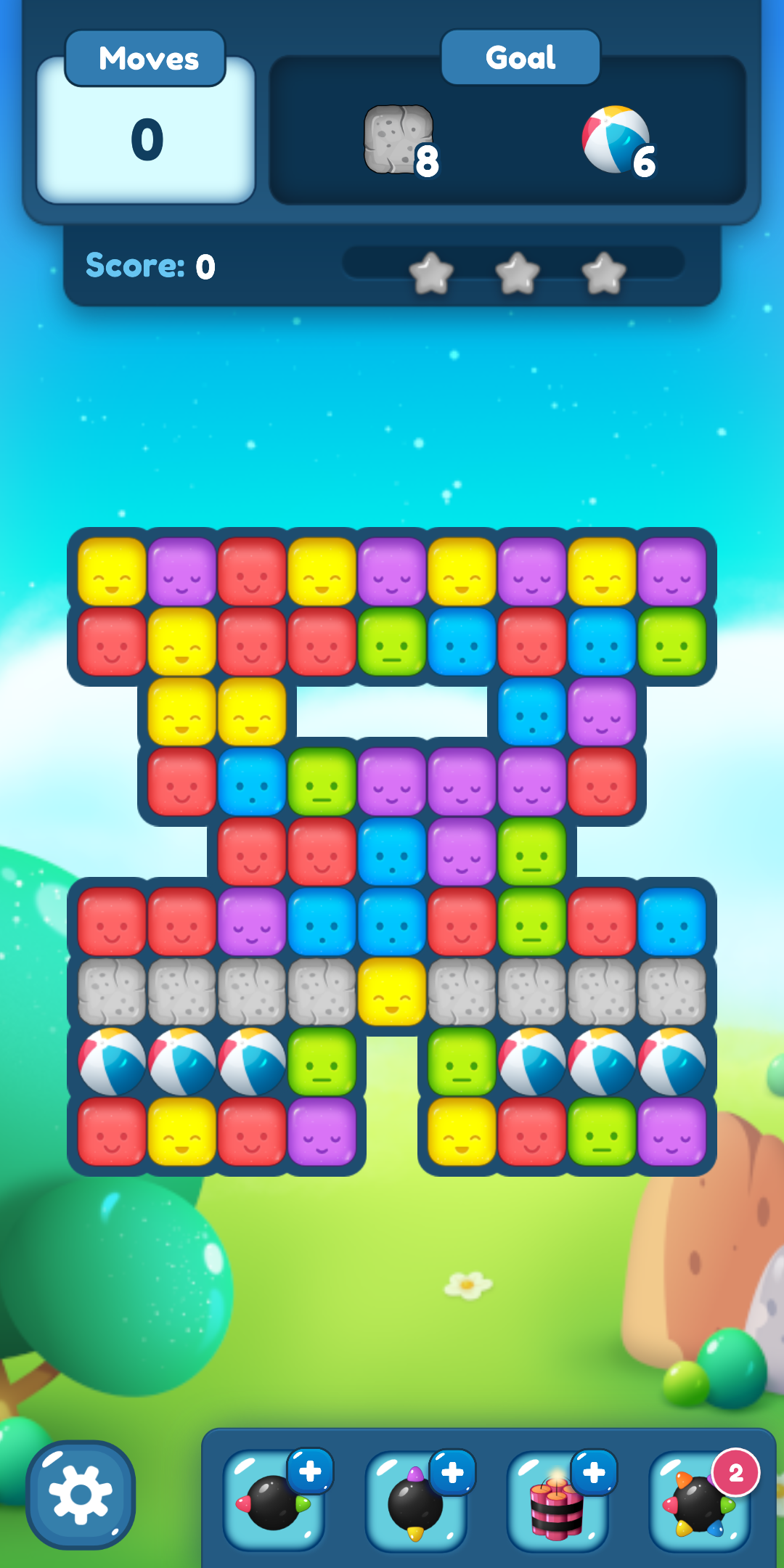This screenshot has width=784, height=1568.
Task: Open the settings gear
Action: click(x=81, y=1495)
